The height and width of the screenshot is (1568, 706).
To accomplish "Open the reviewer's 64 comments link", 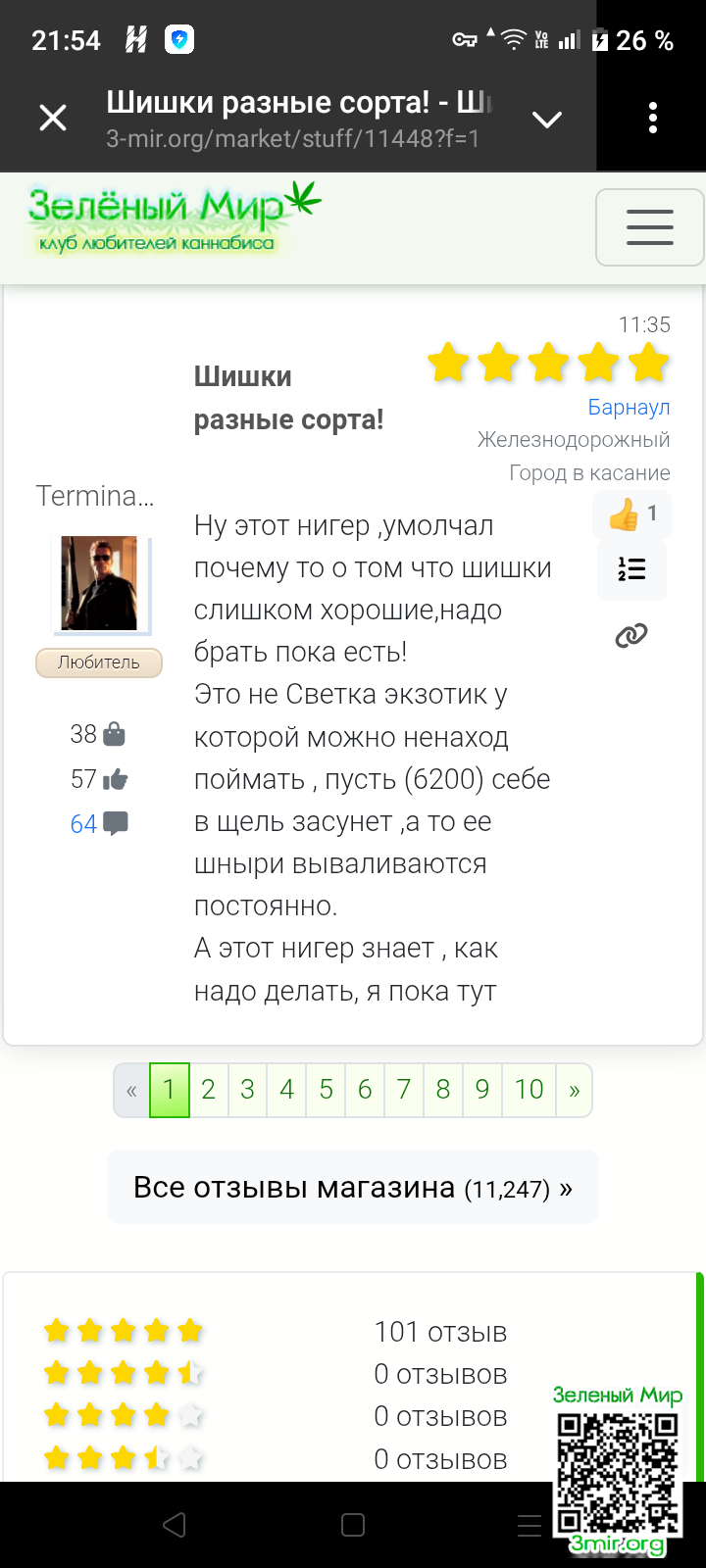I will tap(98, 824).
